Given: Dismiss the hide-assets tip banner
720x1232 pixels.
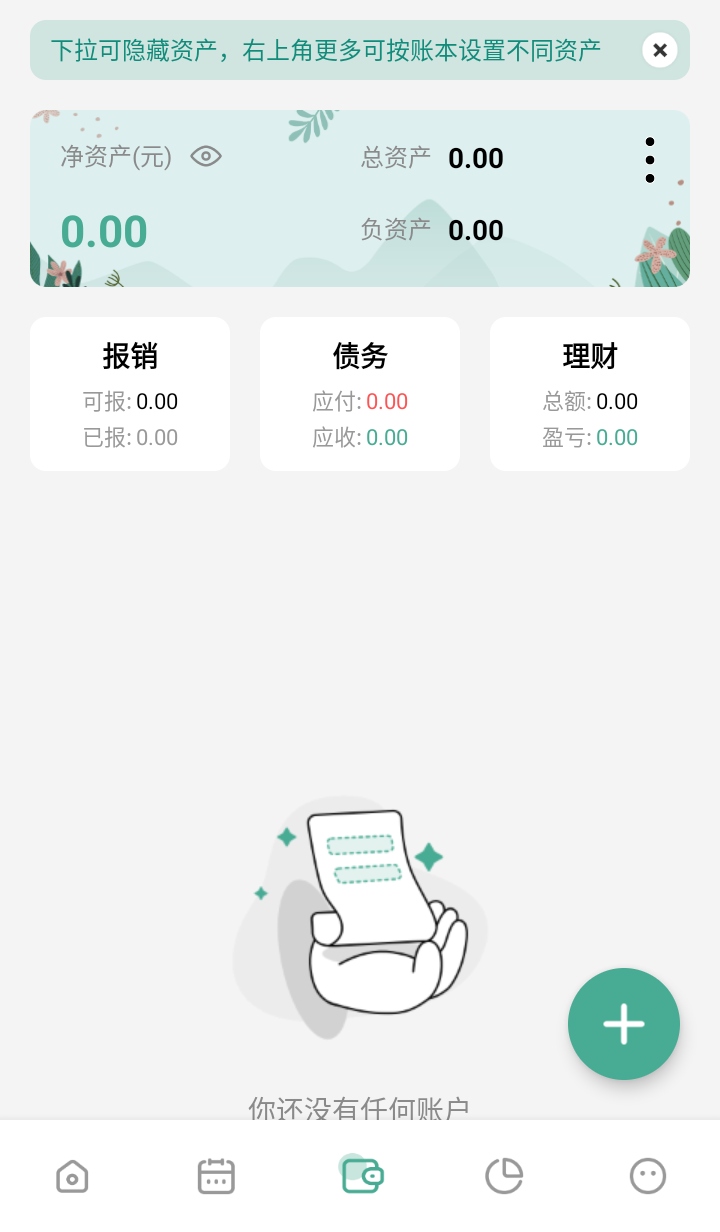Looking at the screenshot, I should pyautogui.click(x=659, y=50).
